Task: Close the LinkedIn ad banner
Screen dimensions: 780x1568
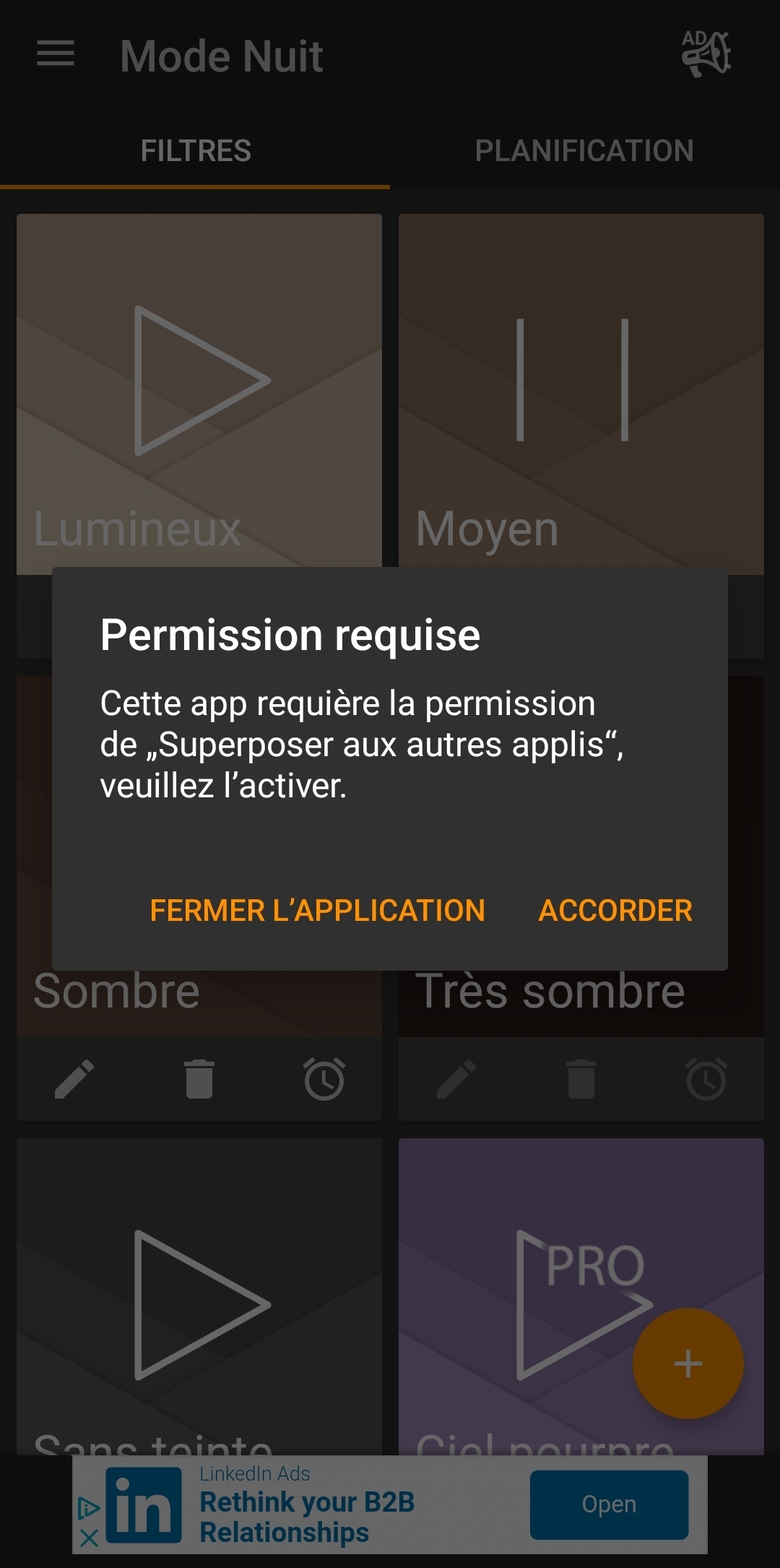Action: point(89,1538)
